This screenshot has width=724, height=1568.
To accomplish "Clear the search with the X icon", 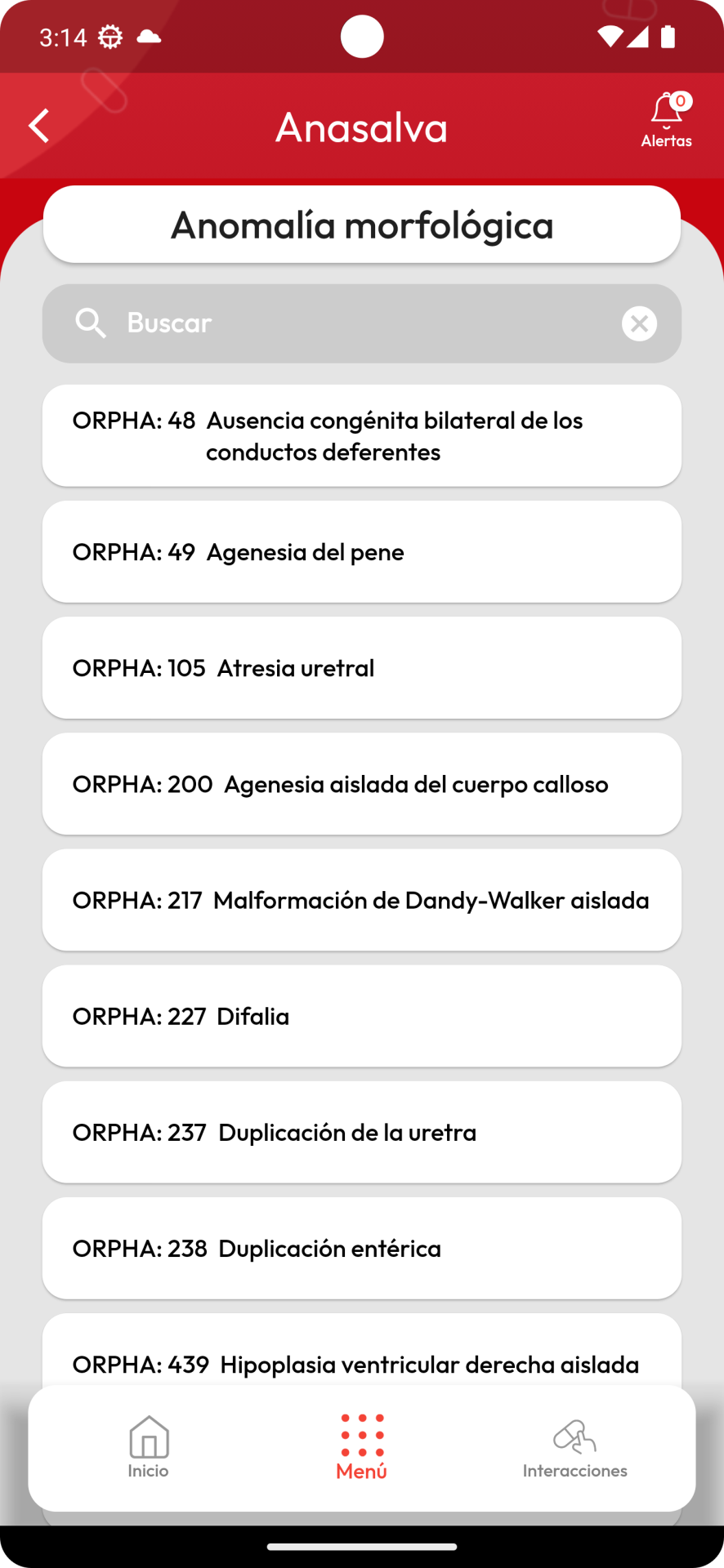I will [639, 323].
